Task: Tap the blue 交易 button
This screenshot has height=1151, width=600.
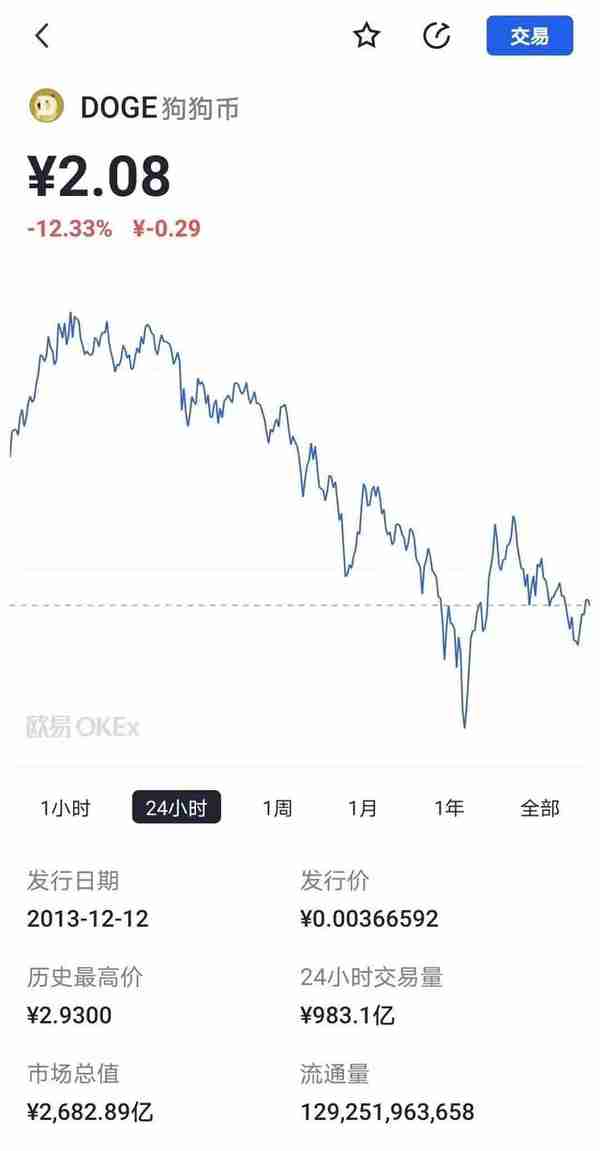Action: pos(529,37)
